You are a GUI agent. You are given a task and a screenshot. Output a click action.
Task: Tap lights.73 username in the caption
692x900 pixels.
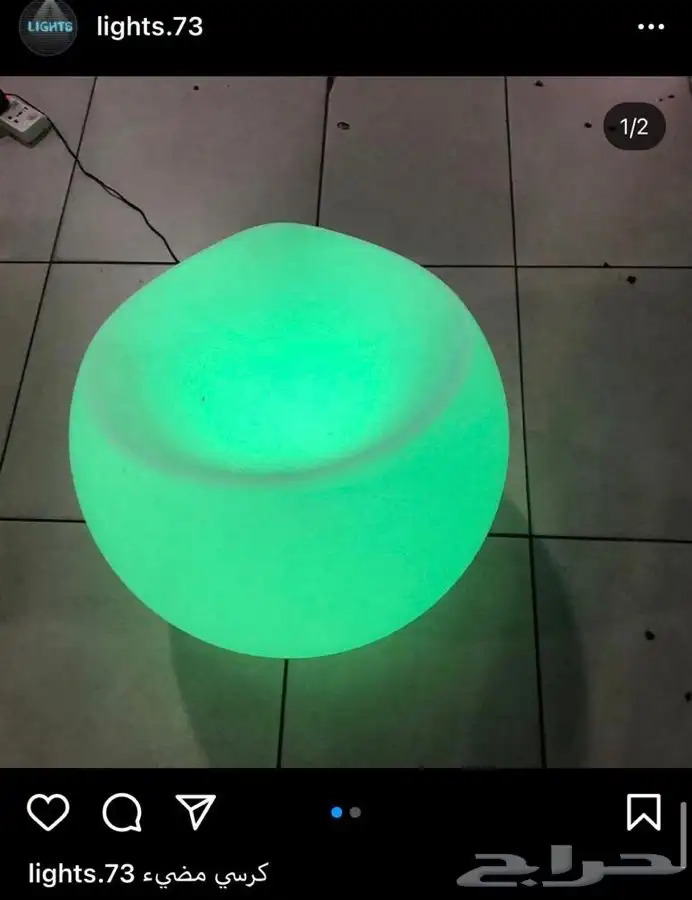[x=81, y=874]
